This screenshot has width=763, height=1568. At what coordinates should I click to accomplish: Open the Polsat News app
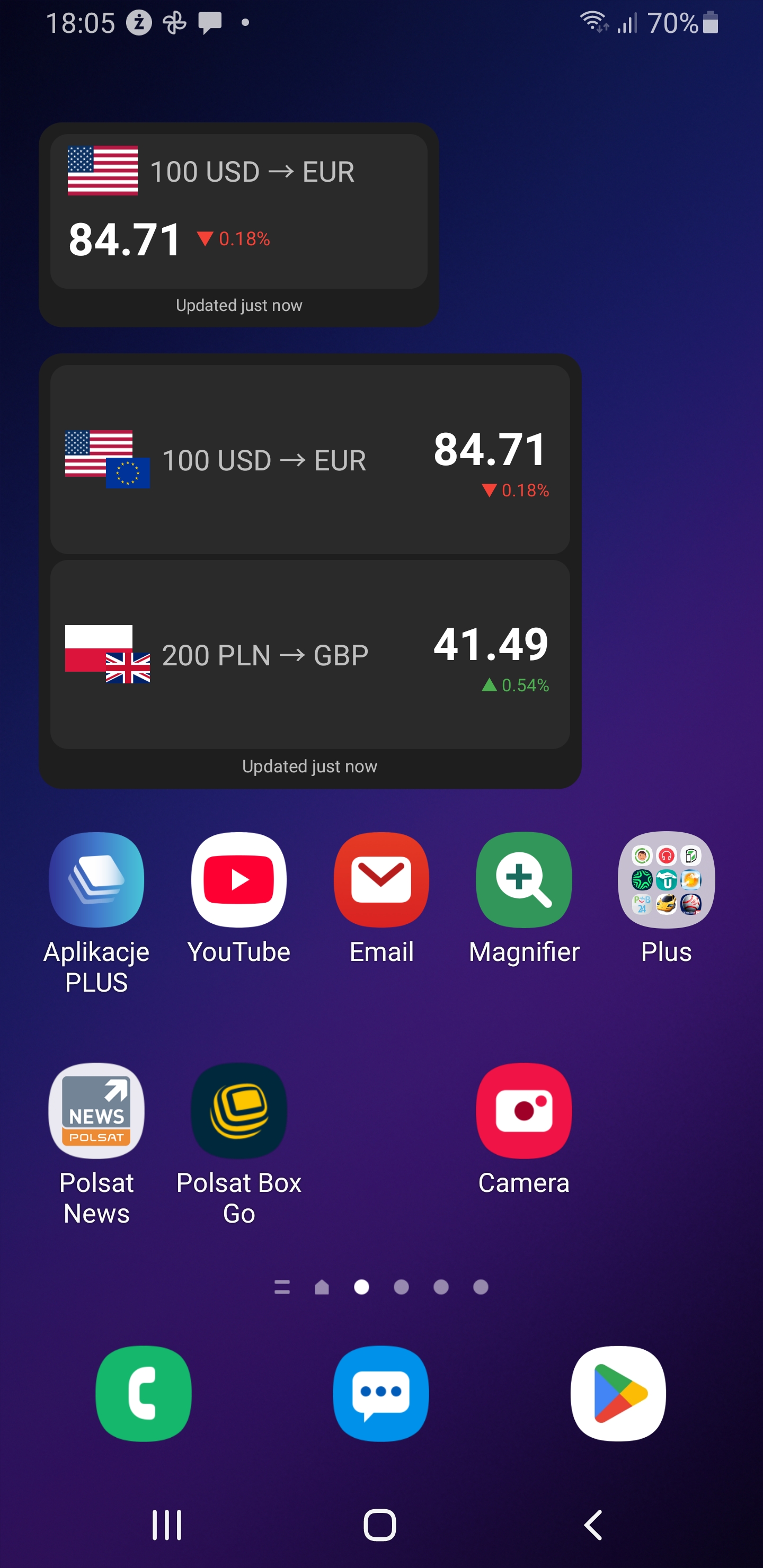96,1110
